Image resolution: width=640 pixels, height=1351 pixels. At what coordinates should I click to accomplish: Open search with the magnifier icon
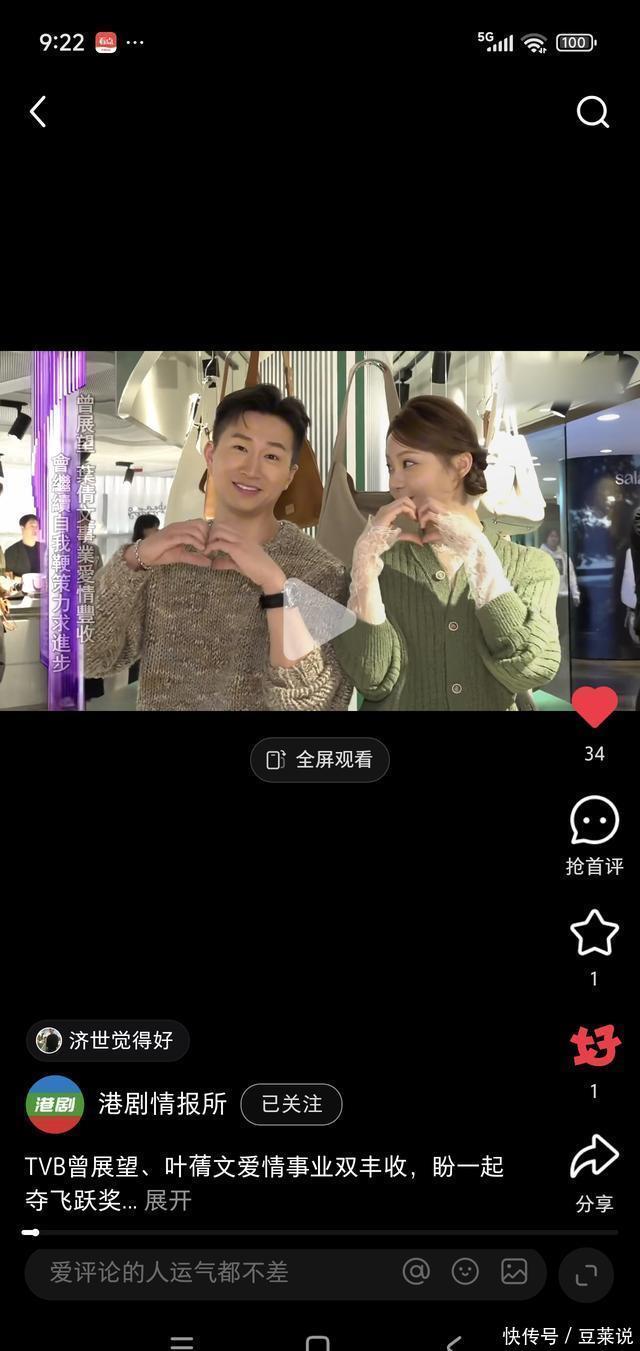point(592,112)
